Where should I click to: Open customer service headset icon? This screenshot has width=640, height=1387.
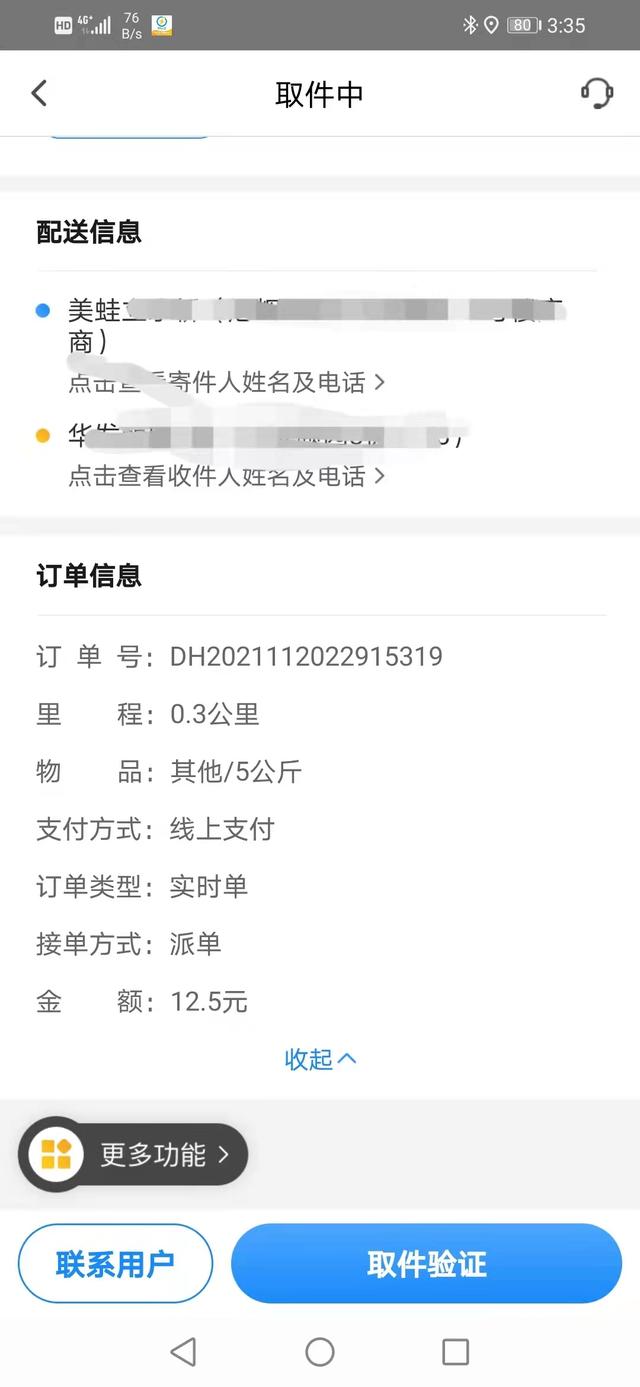(597, 93)
